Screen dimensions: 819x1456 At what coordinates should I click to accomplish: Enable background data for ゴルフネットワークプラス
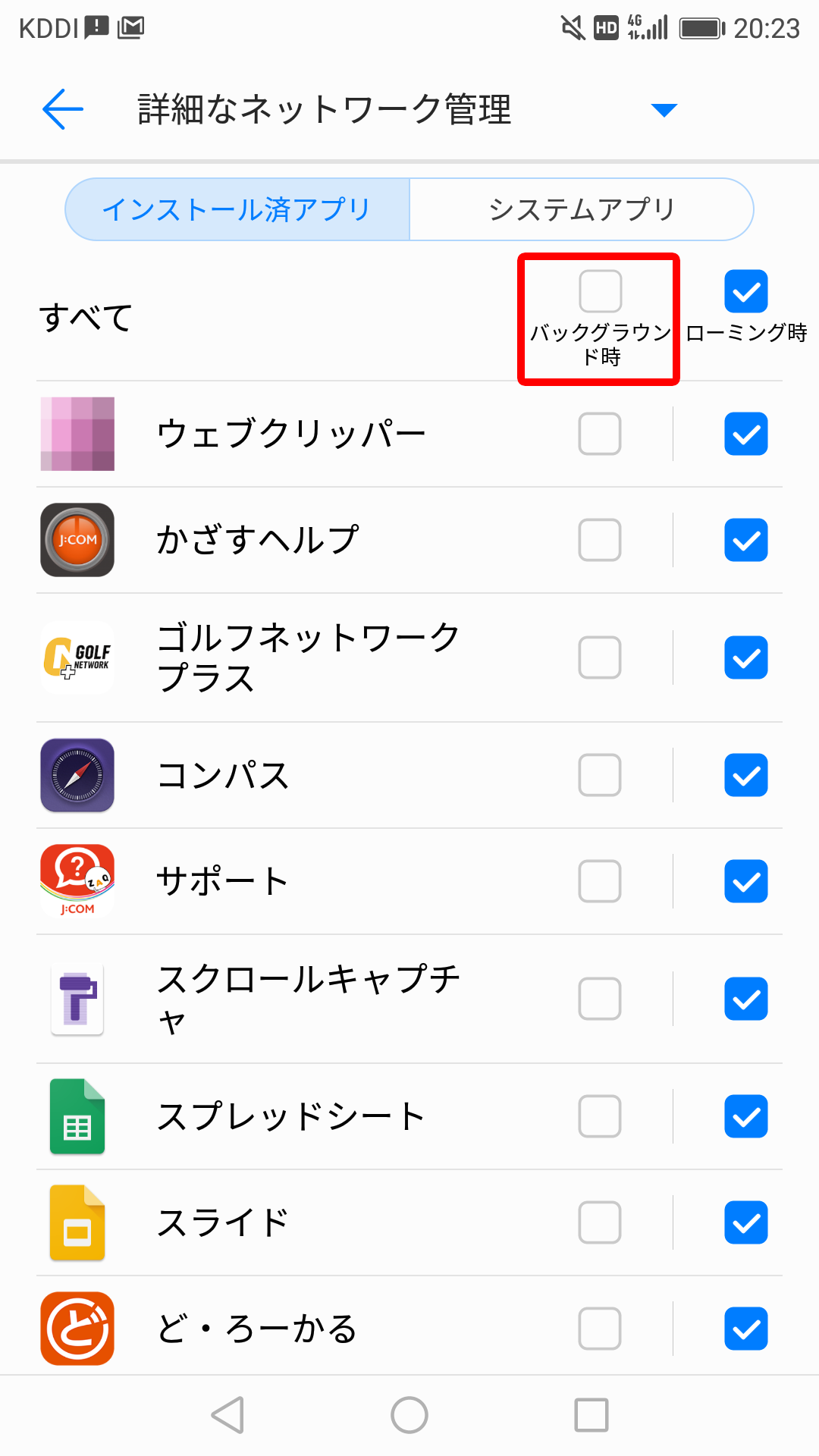tap(600, 657)
